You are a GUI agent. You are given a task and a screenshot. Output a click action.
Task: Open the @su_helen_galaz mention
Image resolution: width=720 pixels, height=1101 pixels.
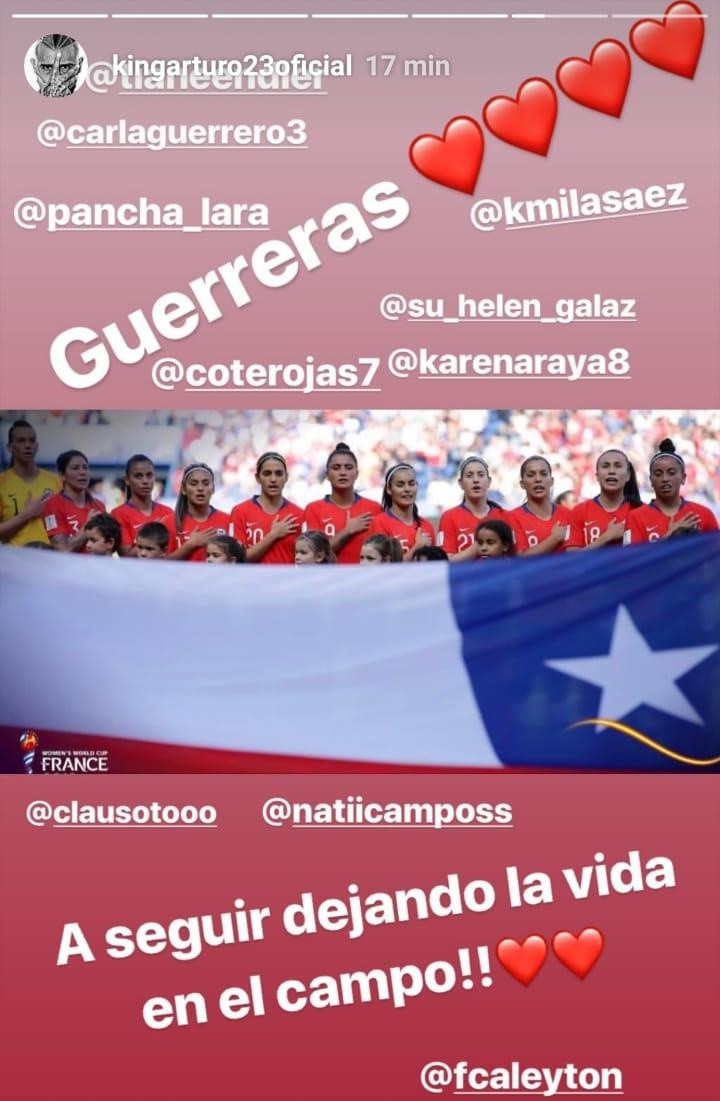pos(507,306)
